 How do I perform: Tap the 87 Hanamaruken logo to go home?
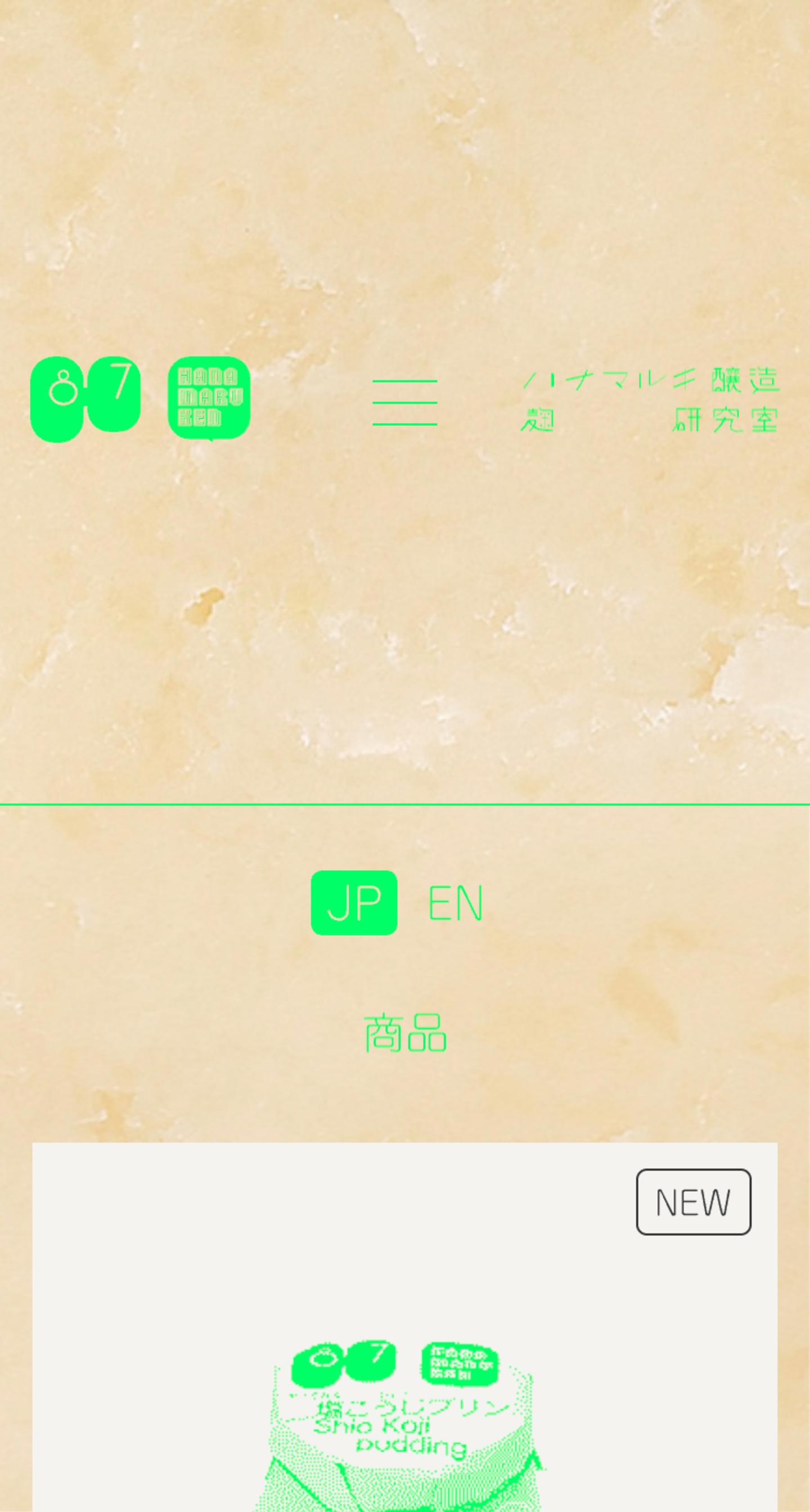coord(140,399)
